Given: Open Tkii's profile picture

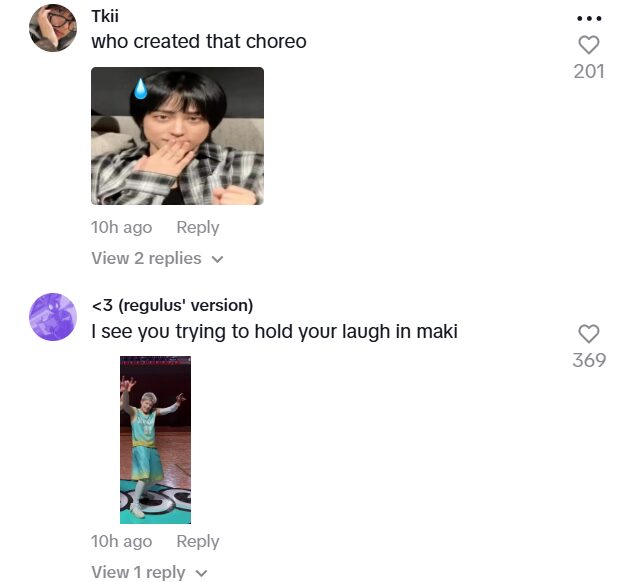Looking at the screenshot, I should click(53, 28).
